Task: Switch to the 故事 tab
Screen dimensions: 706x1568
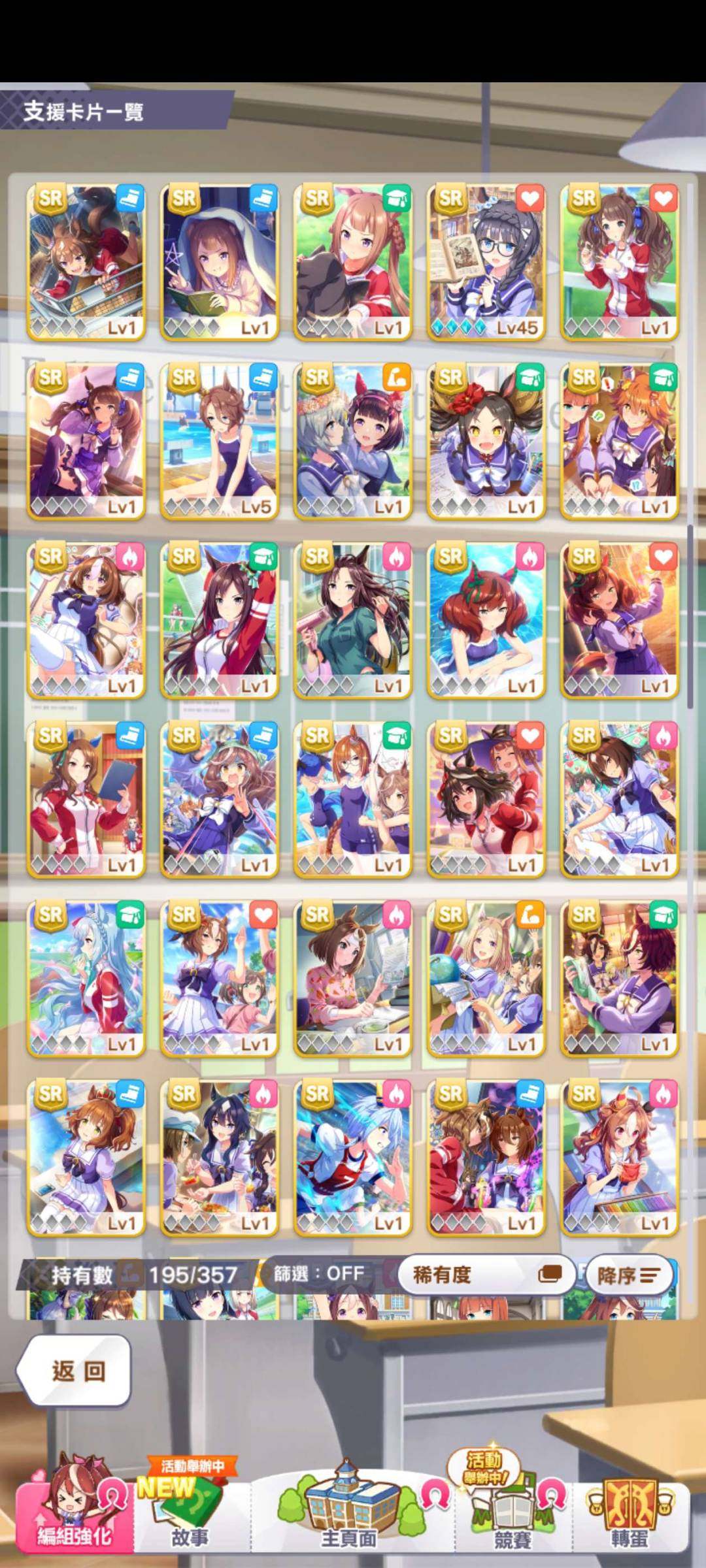Action: (190, 1516)
